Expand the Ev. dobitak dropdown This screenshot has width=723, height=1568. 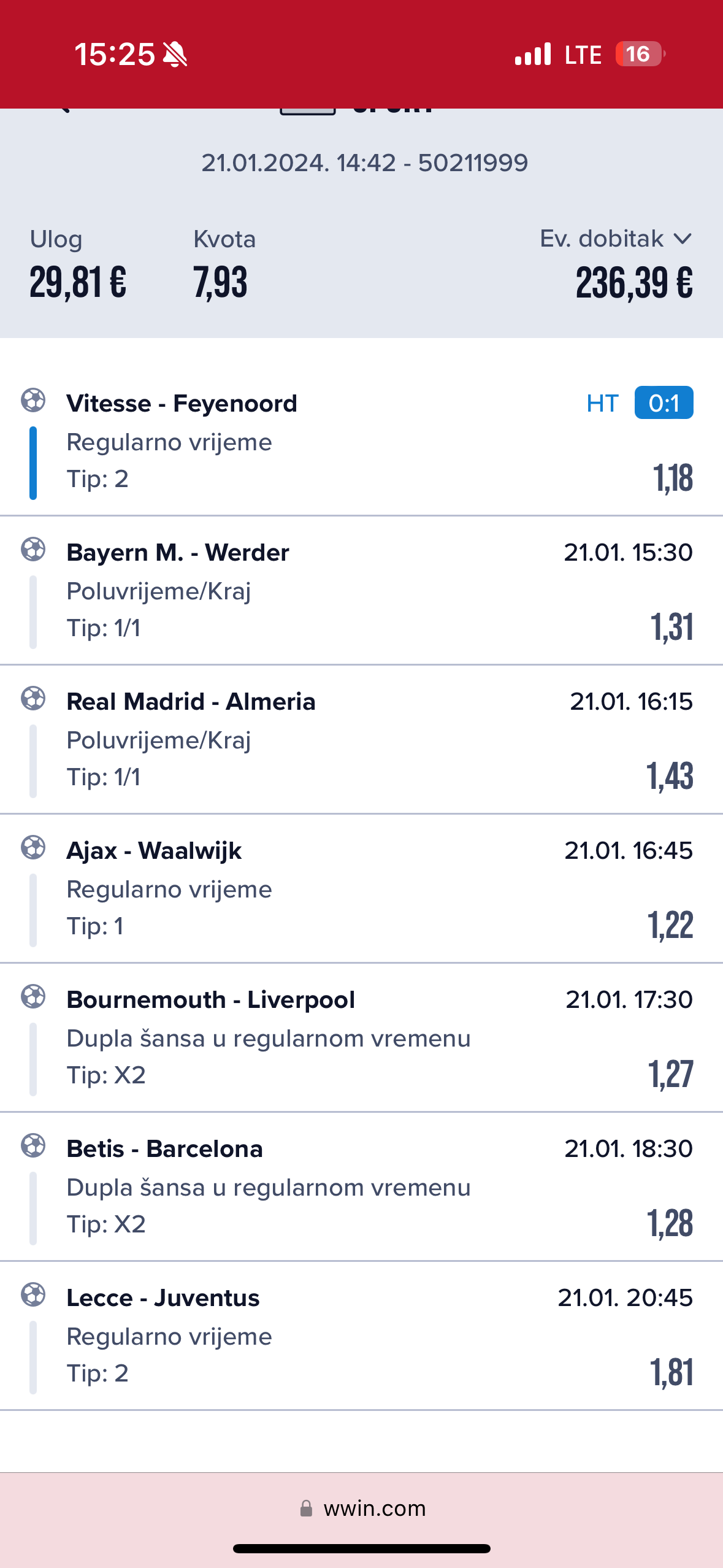(x=616, y=239)
